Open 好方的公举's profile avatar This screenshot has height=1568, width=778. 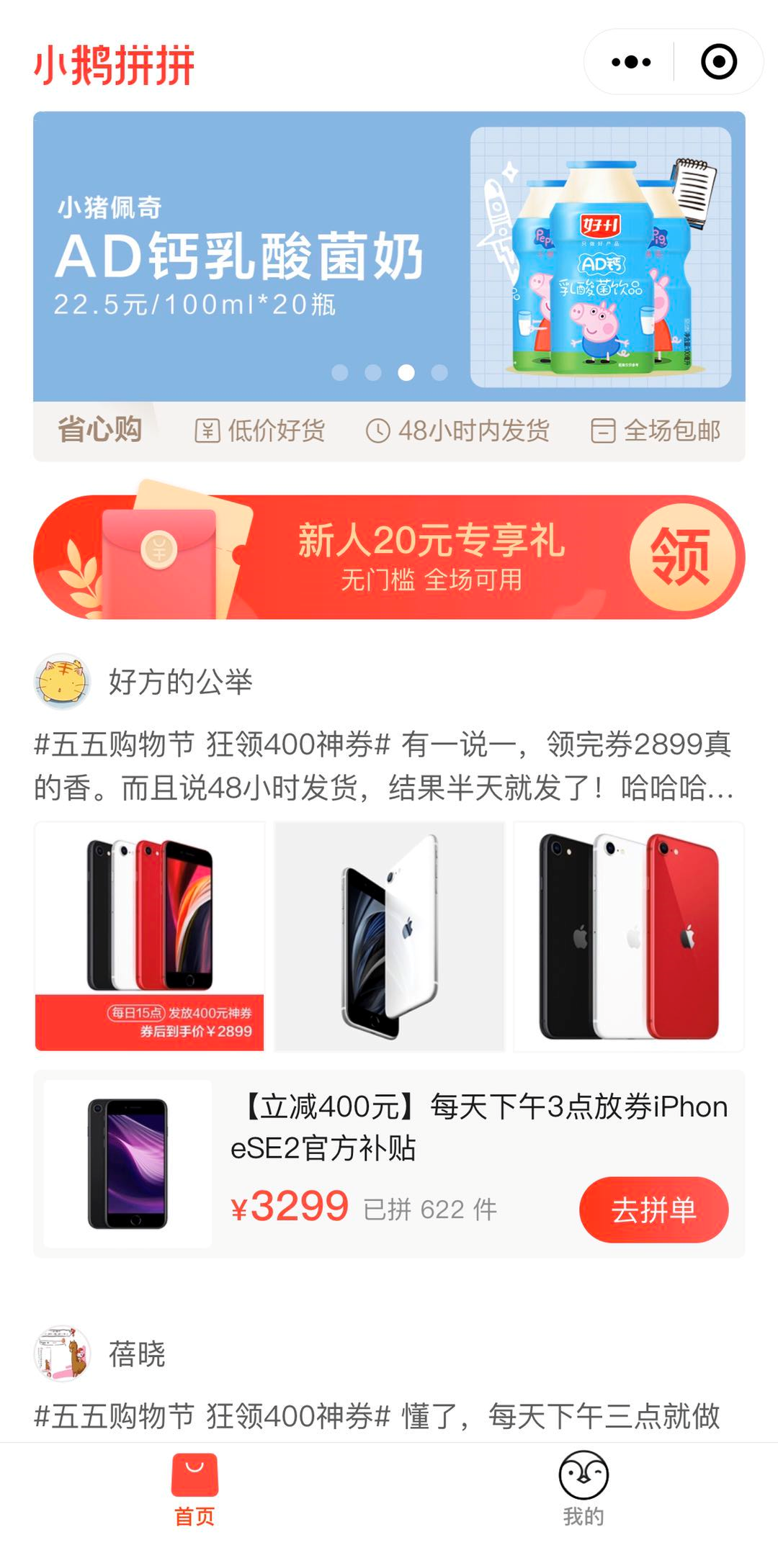(x=62, y=682)
